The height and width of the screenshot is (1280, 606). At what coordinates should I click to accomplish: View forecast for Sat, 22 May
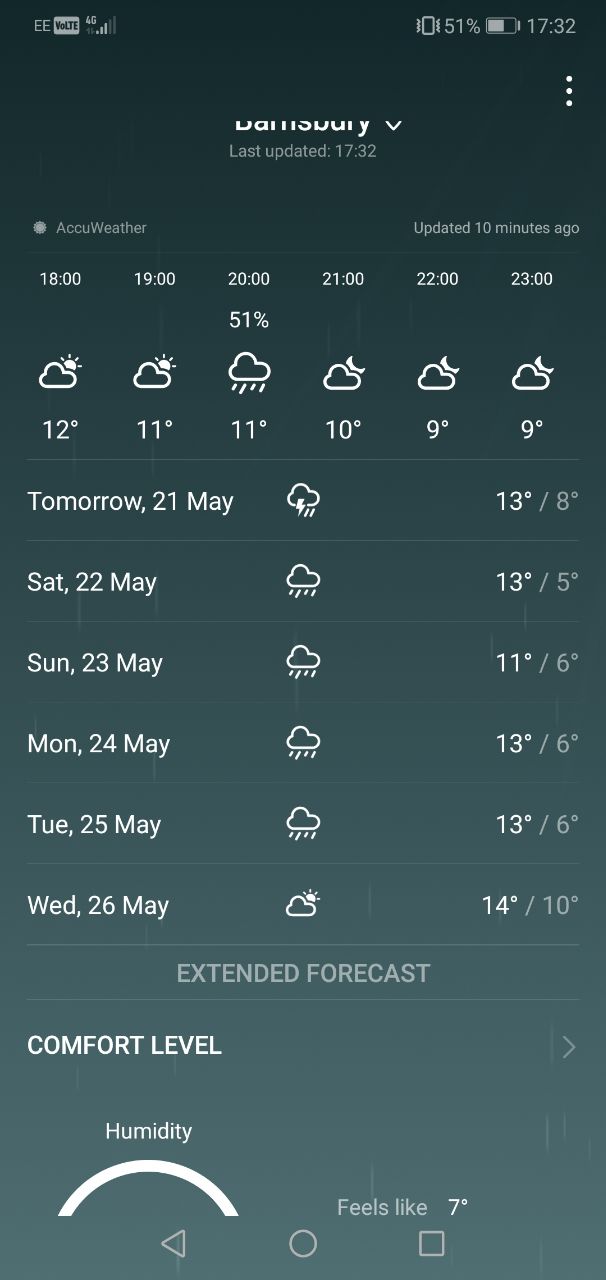(303, 582)
